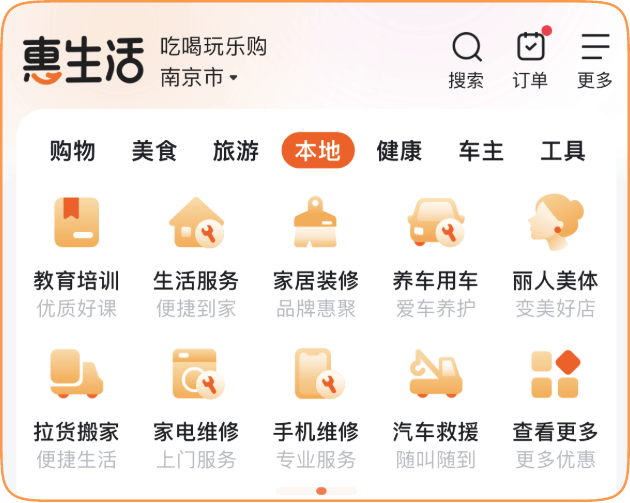Change city from 南京市 dropdown

(x=200, y=78)
